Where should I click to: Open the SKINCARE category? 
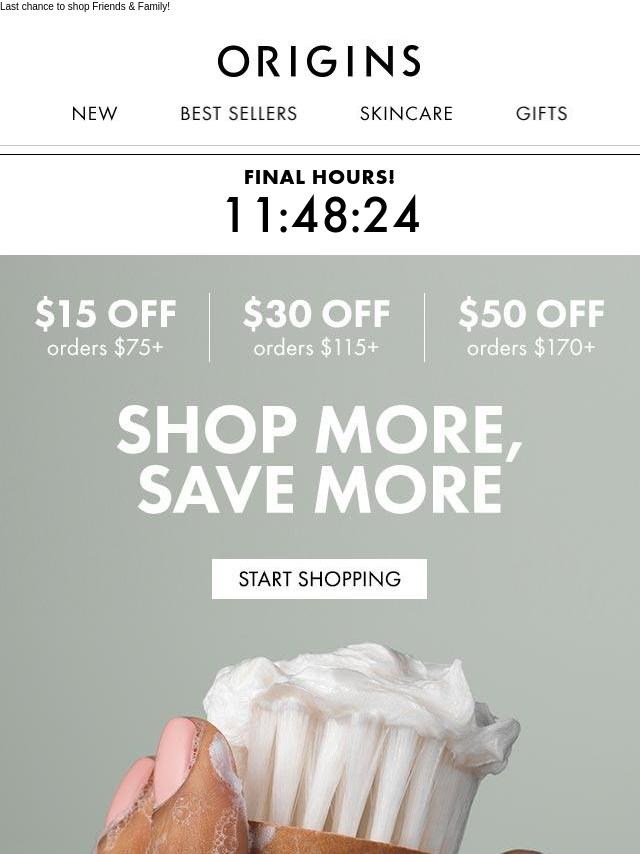(406, 114)
